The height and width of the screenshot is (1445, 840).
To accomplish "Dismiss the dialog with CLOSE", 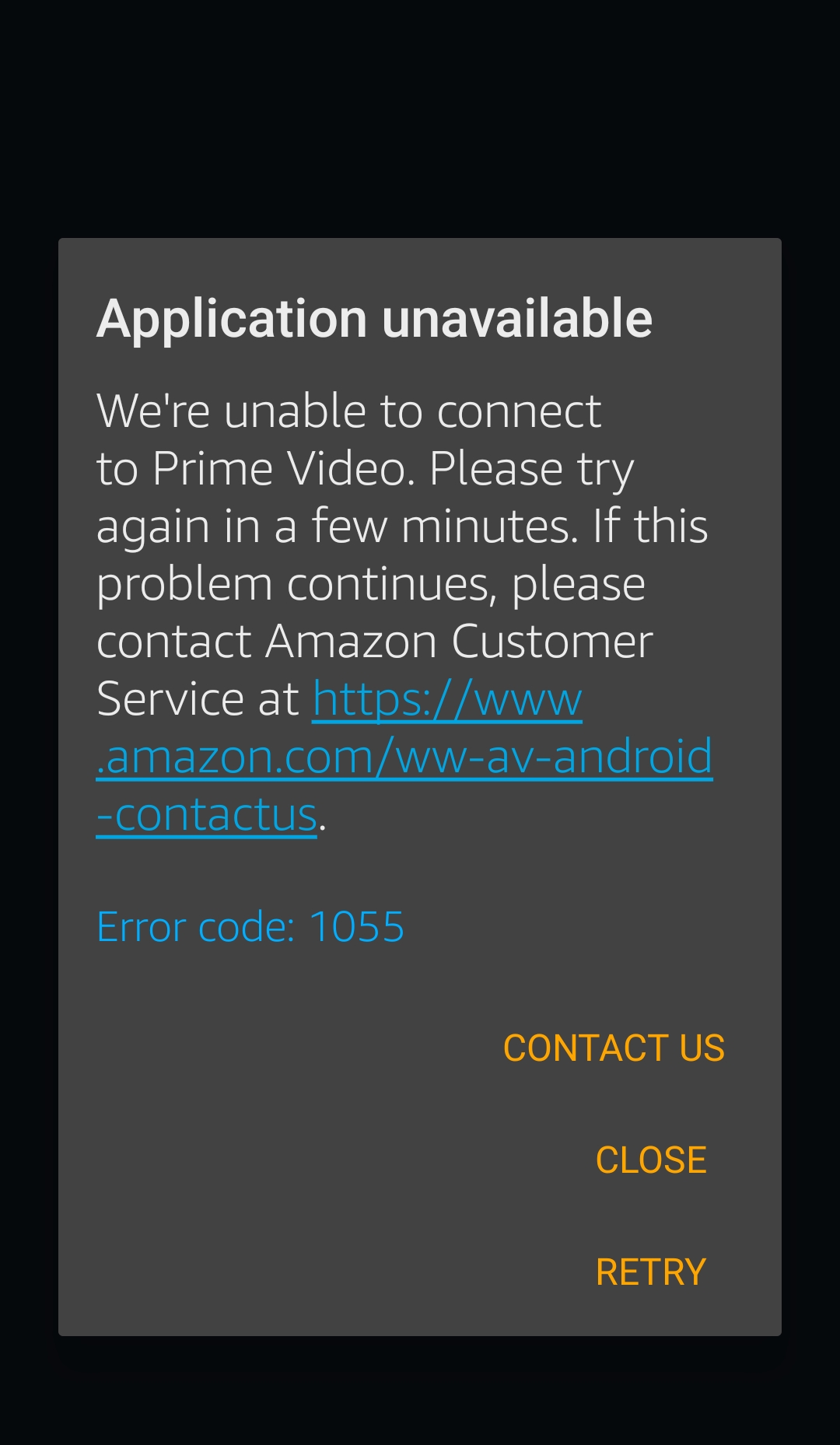I will coord(651,1160).
